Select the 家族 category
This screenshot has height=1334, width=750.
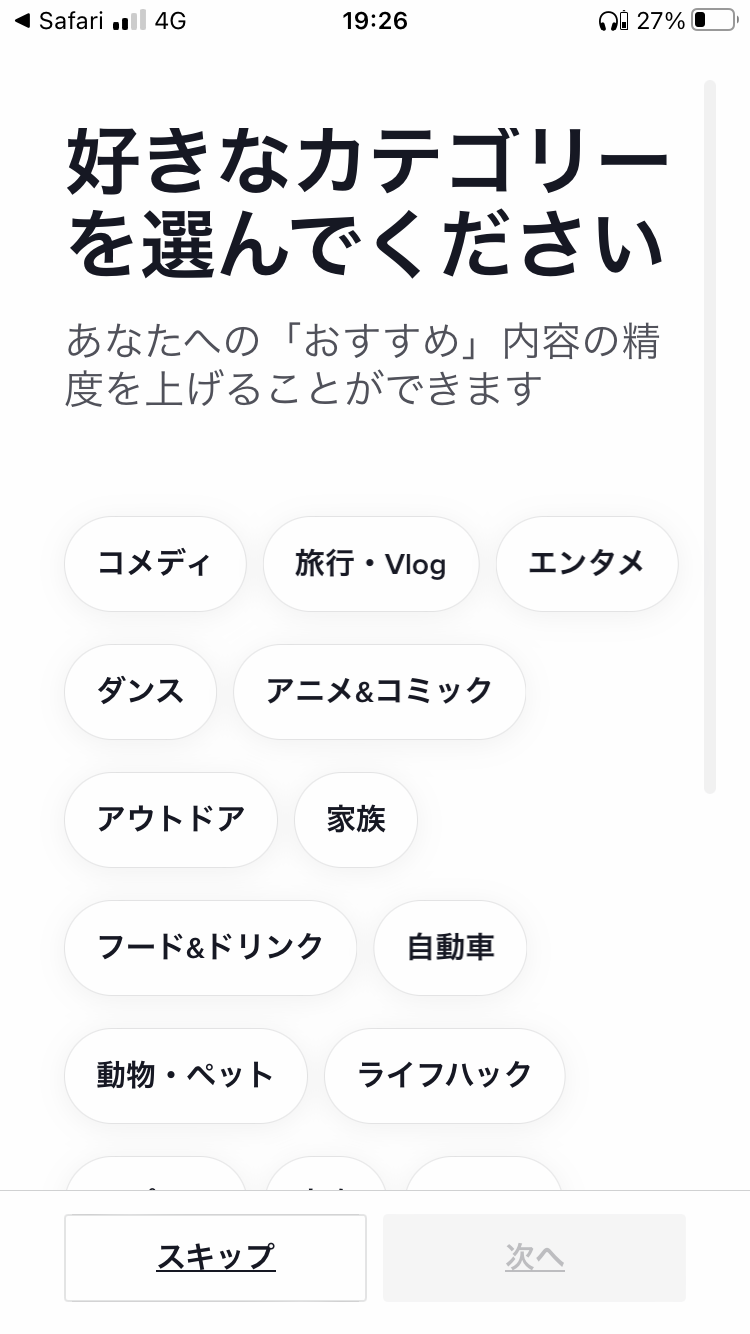[x=356, y=820]
